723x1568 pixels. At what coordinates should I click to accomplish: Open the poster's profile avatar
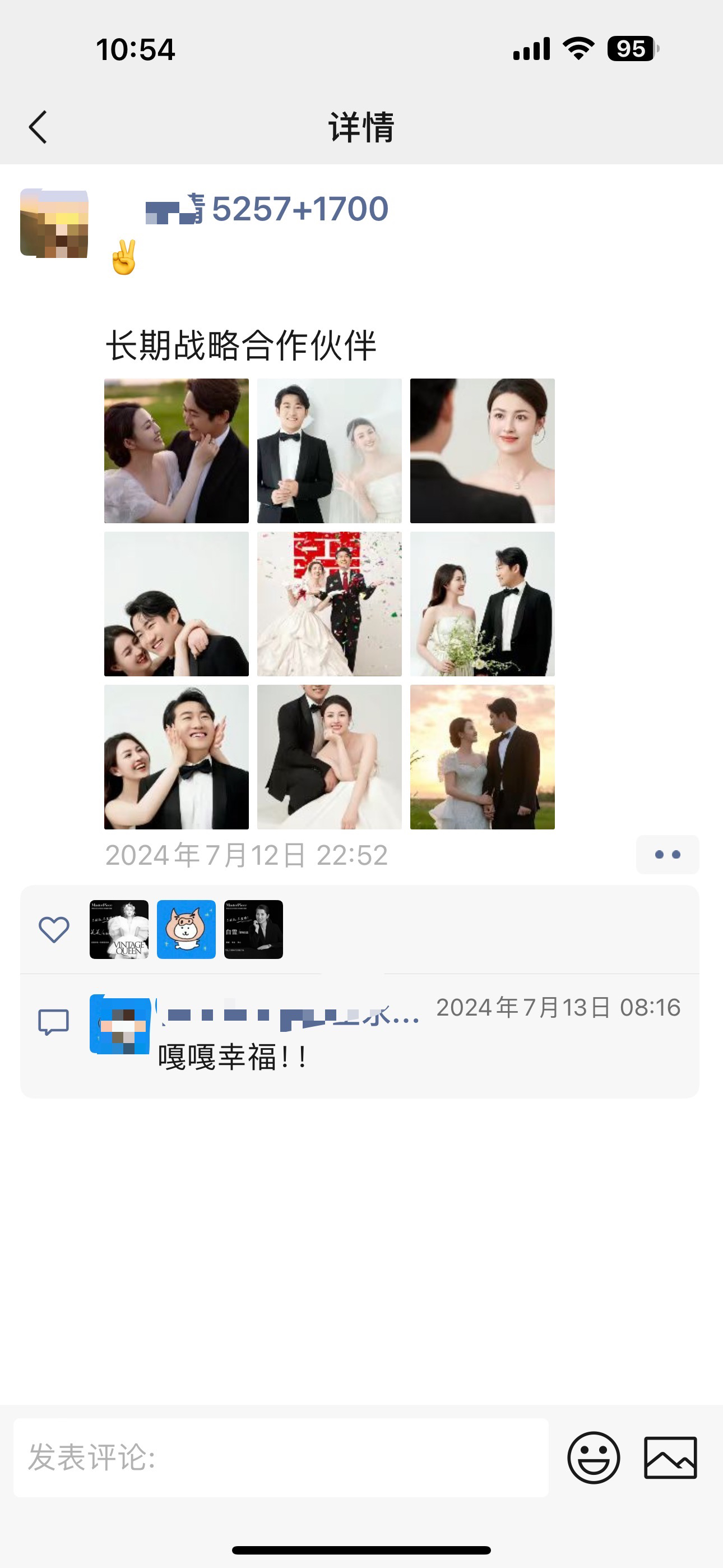54,223
